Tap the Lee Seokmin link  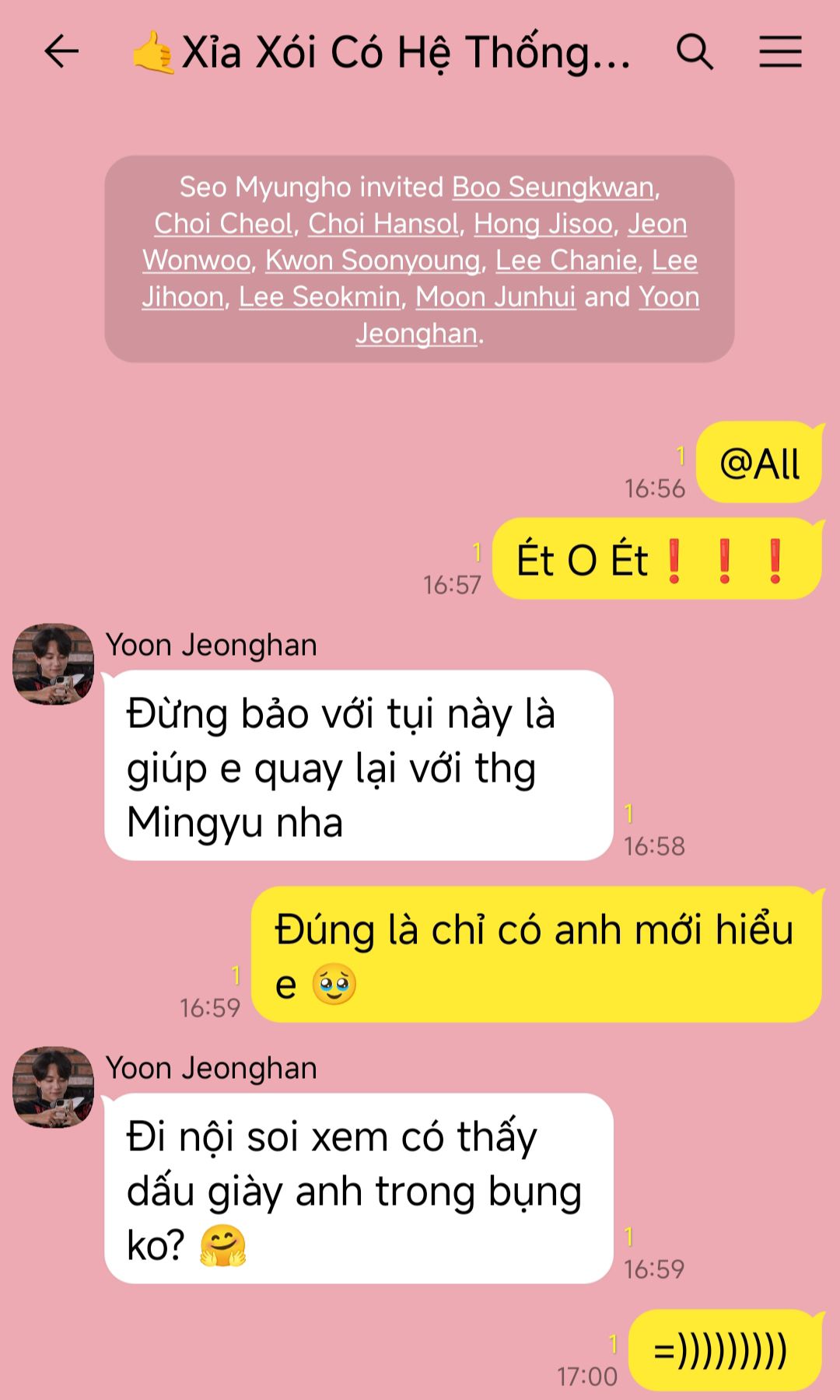(320, 297)
